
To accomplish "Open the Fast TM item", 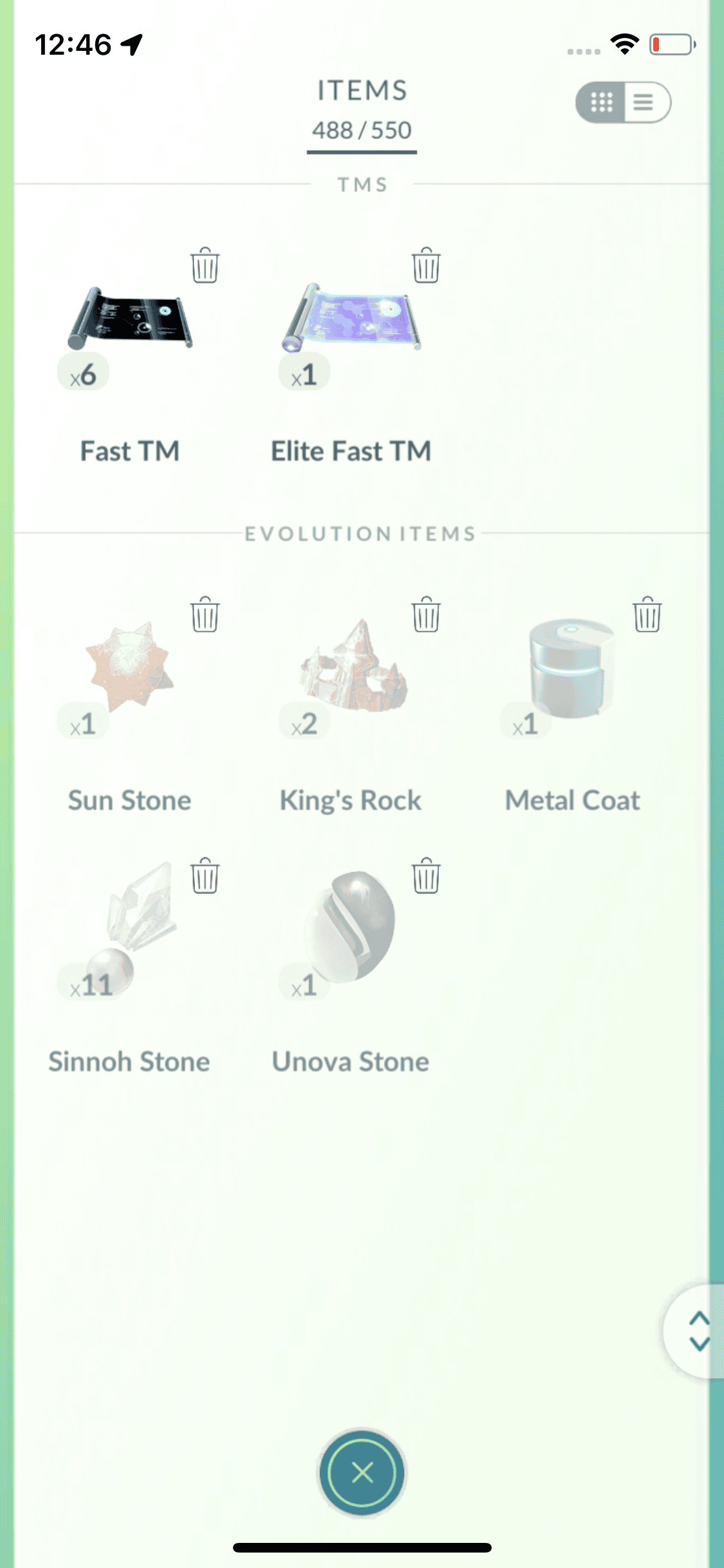I will pos(130,320).
